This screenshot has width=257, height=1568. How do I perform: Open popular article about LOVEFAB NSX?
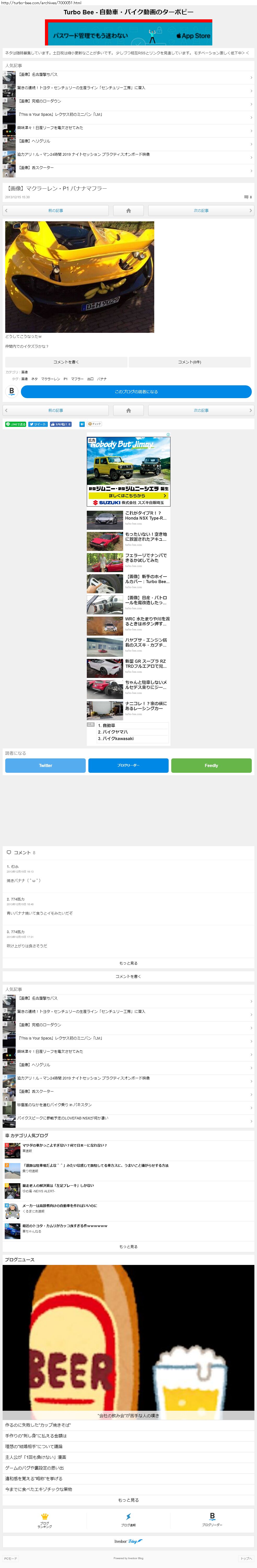point(62,1118)
